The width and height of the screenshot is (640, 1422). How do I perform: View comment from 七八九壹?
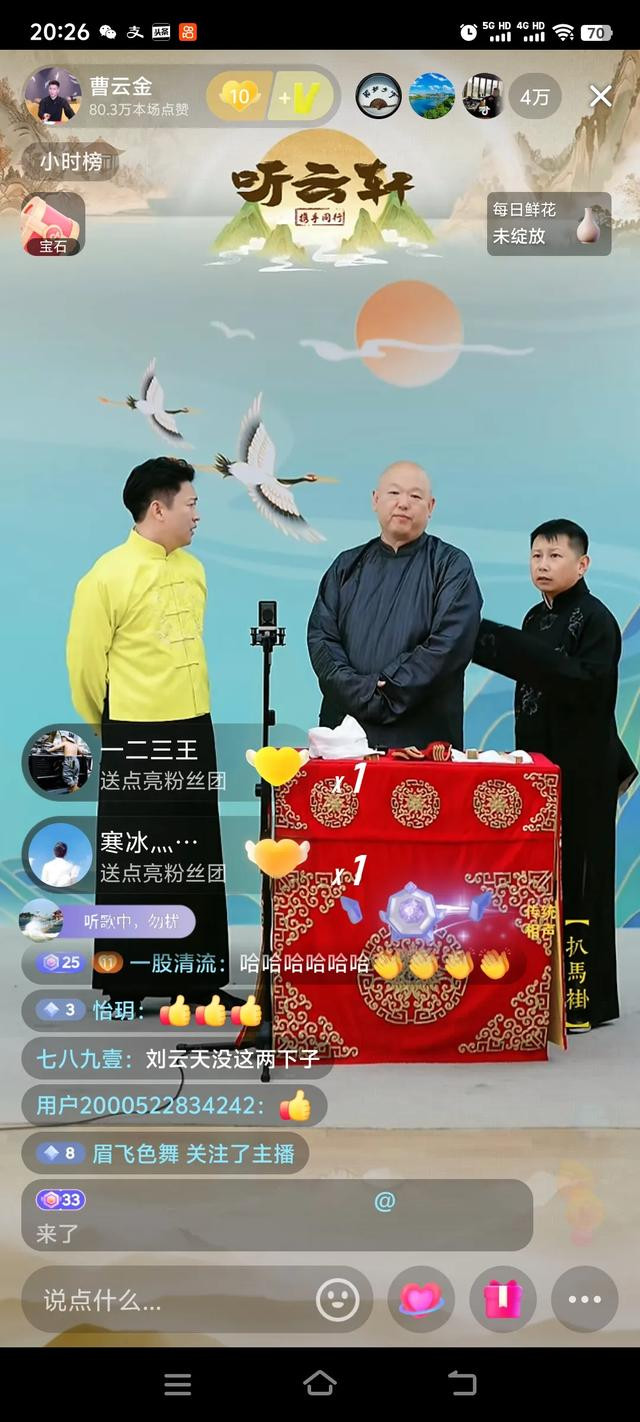177,1058
